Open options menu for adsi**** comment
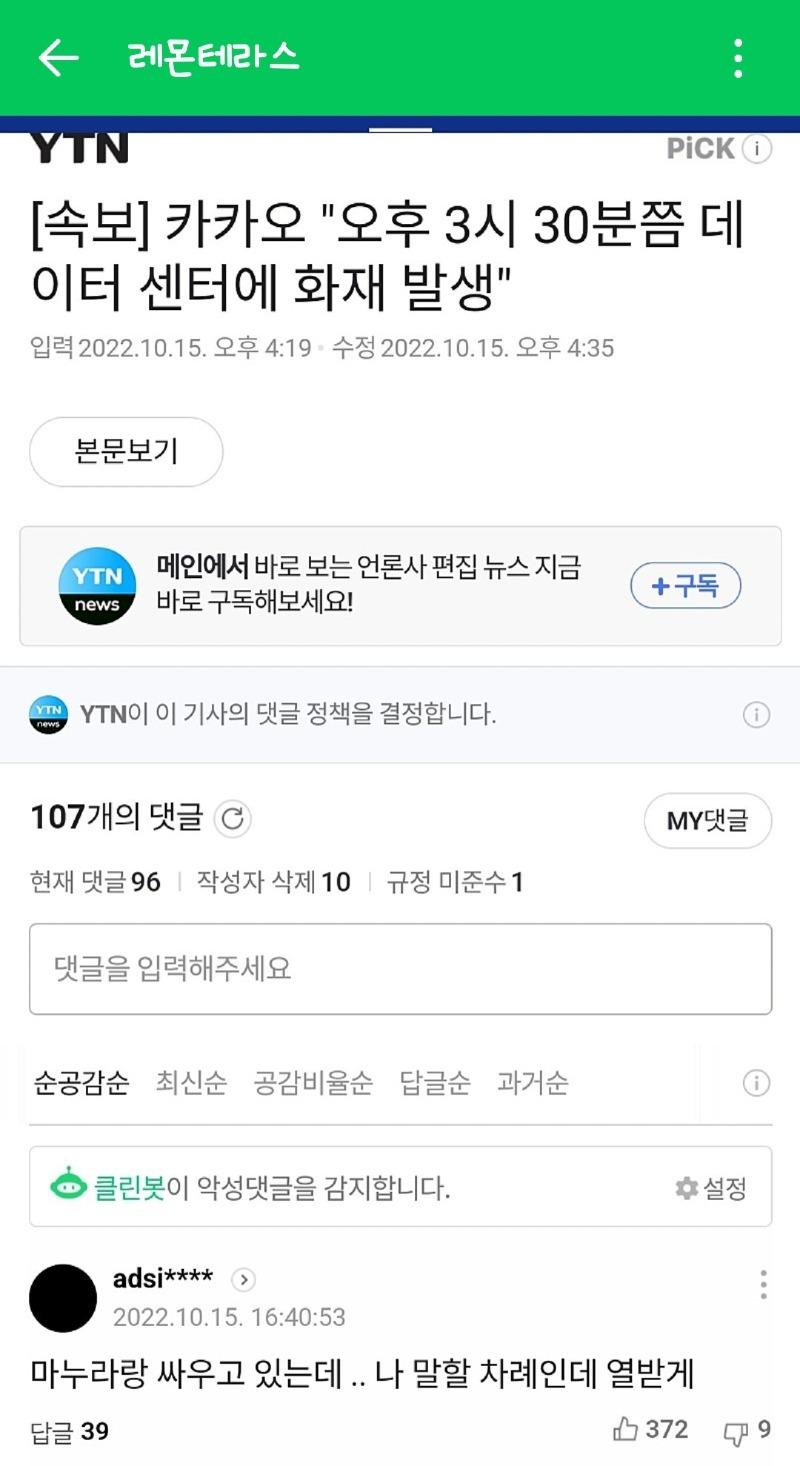Screen dimensions: 800x1466 763,1285
